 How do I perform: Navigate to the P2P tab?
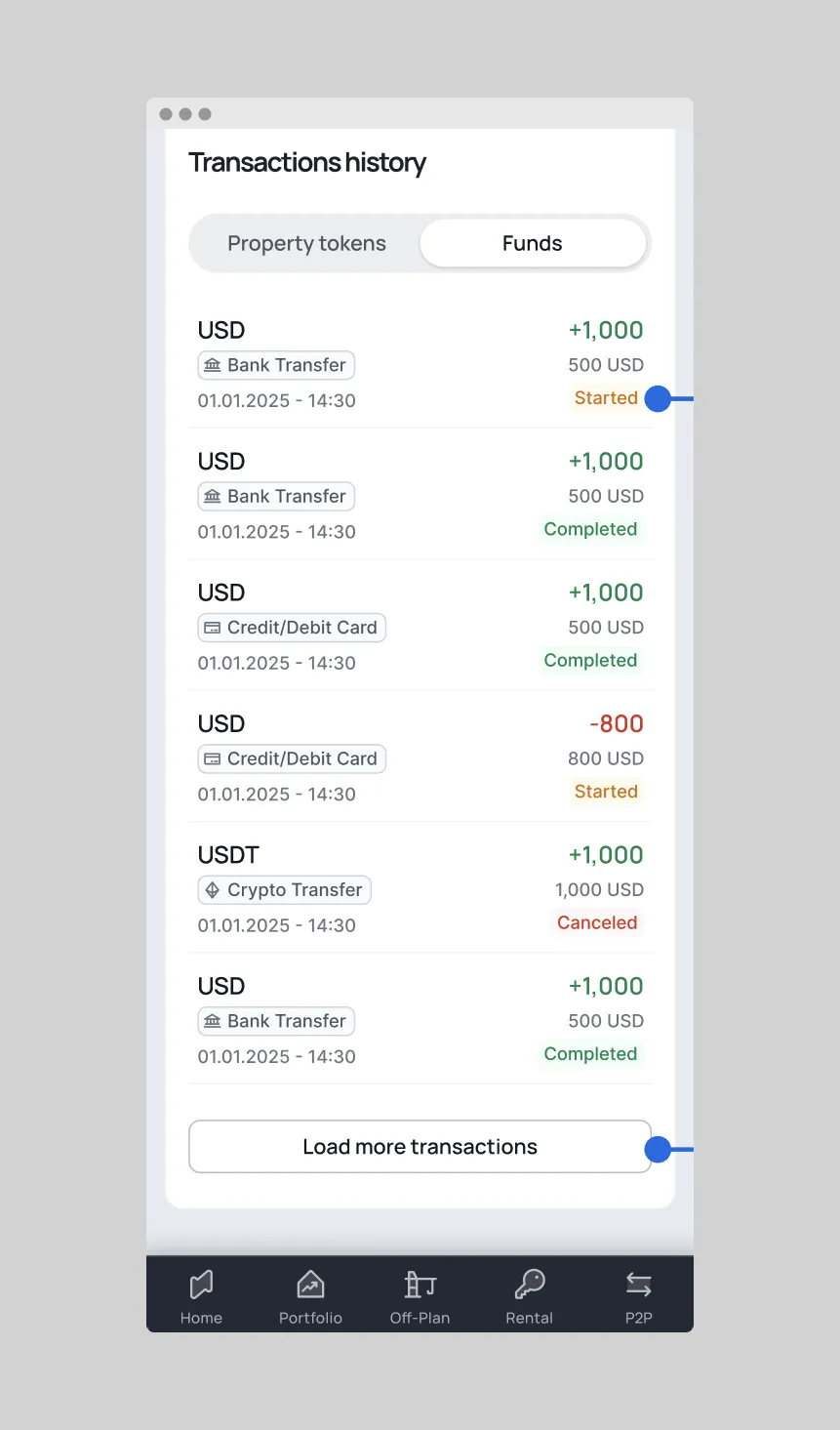pos(638,1296)
